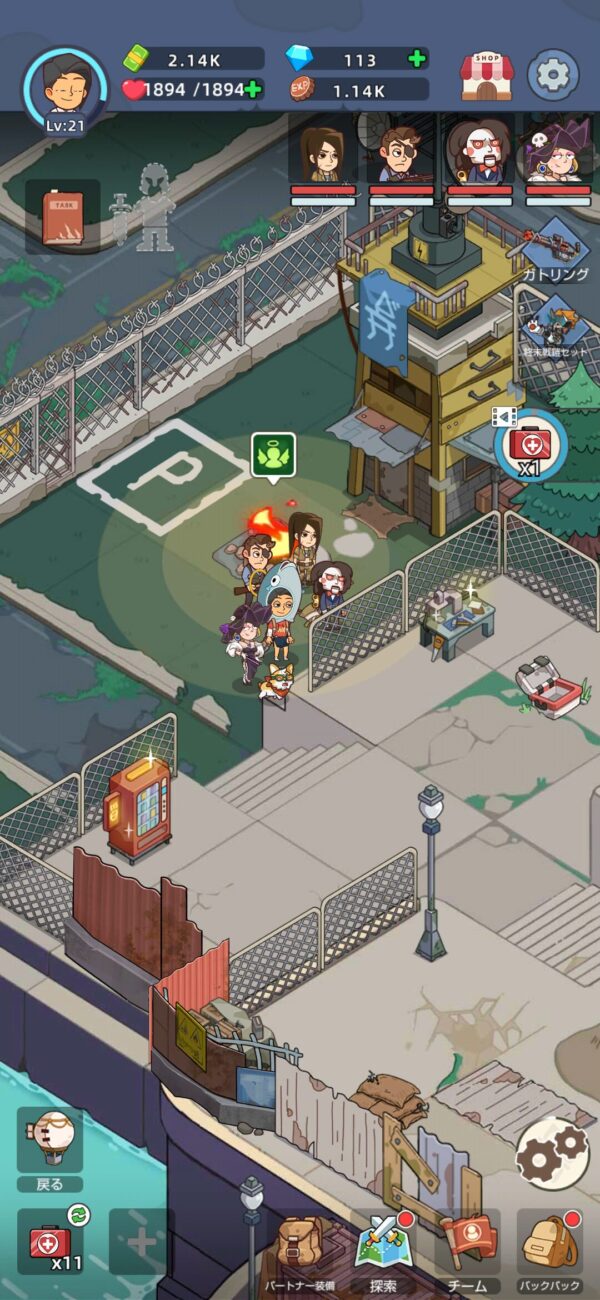
Task: Tap the green angel icon above campfire
Action: [274, 456]
